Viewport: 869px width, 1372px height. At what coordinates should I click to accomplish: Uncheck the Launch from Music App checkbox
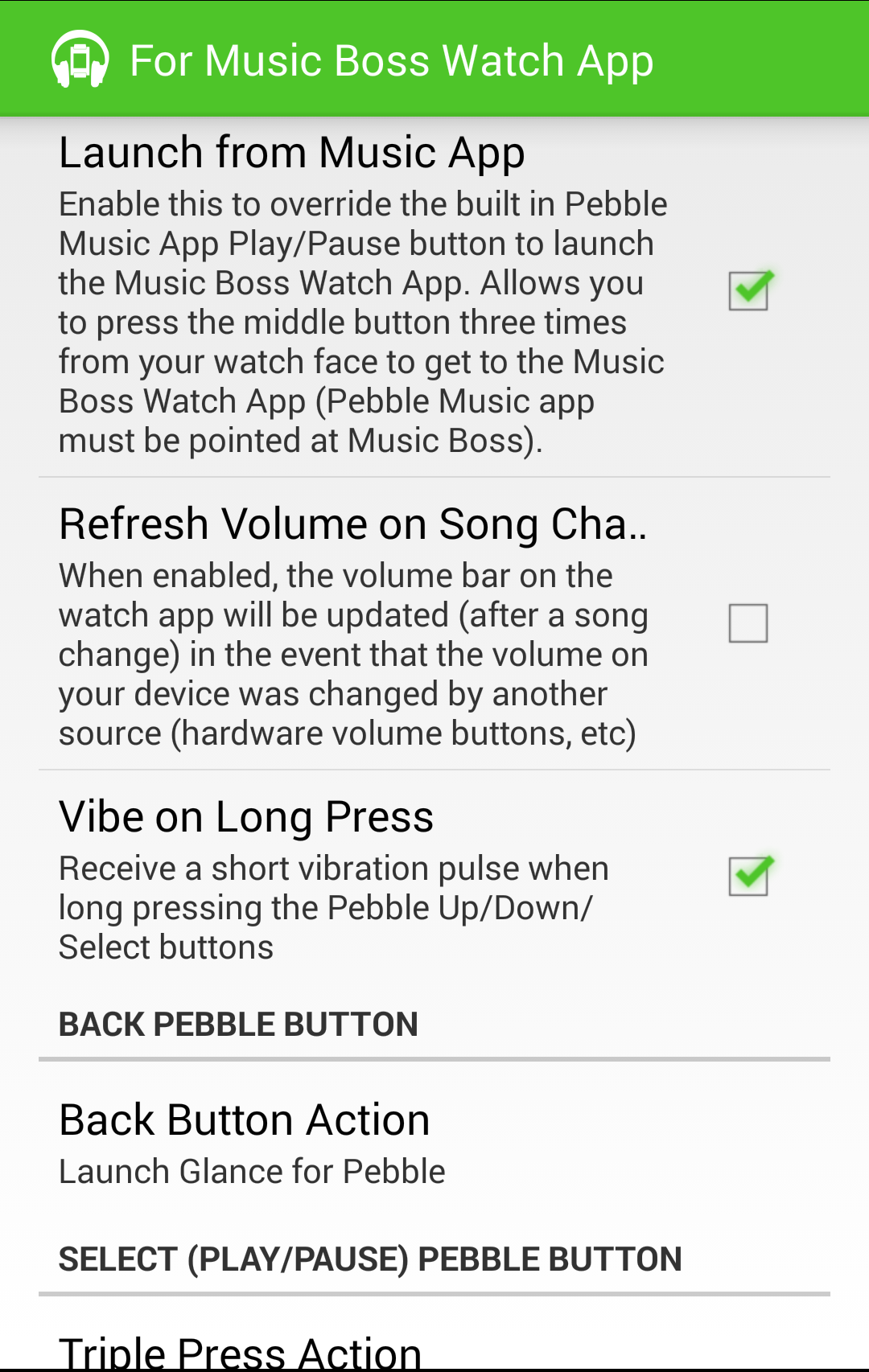point(749,290)
